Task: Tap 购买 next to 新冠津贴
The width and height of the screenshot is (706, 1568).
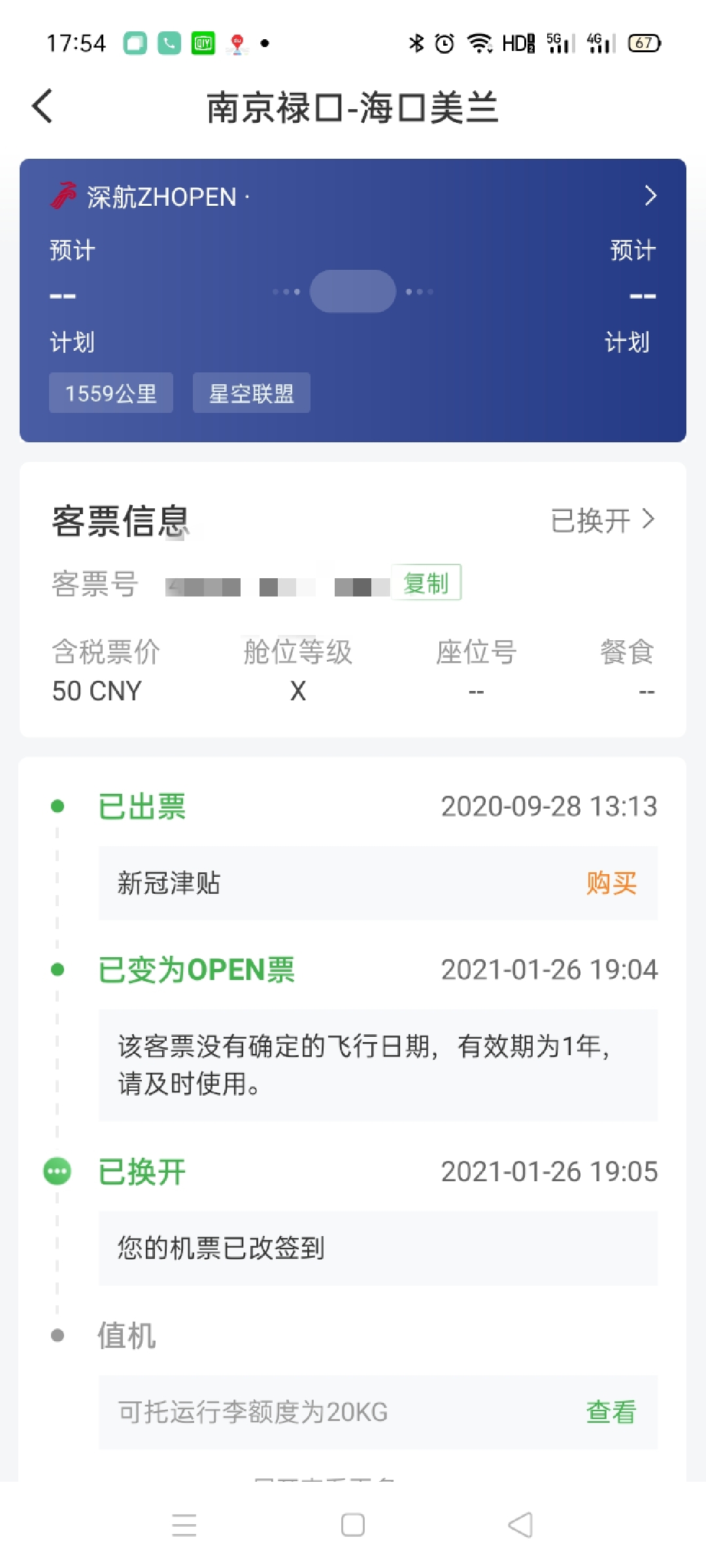Action: pos(611,883)
